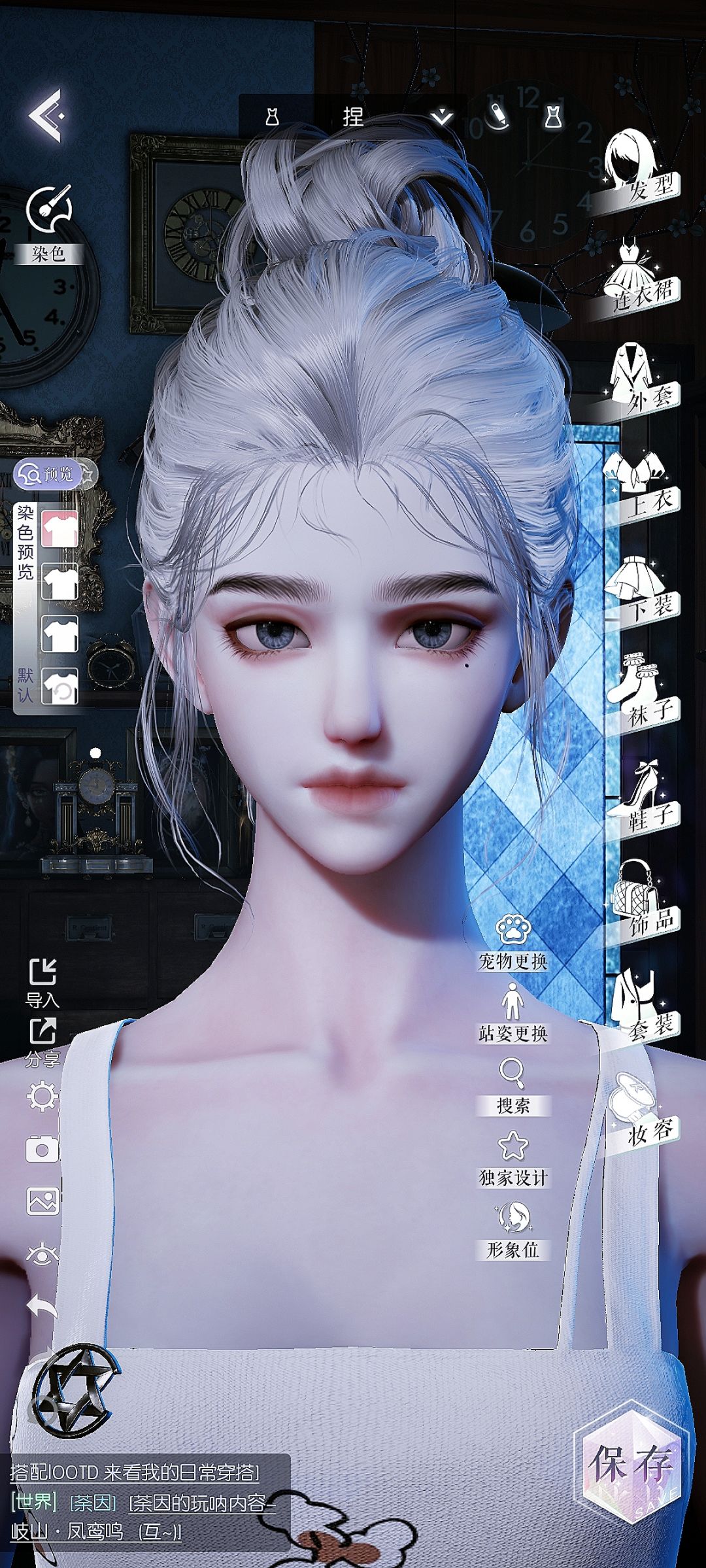
Task: Tap the 保存 save button
Action: point(631,1465)
